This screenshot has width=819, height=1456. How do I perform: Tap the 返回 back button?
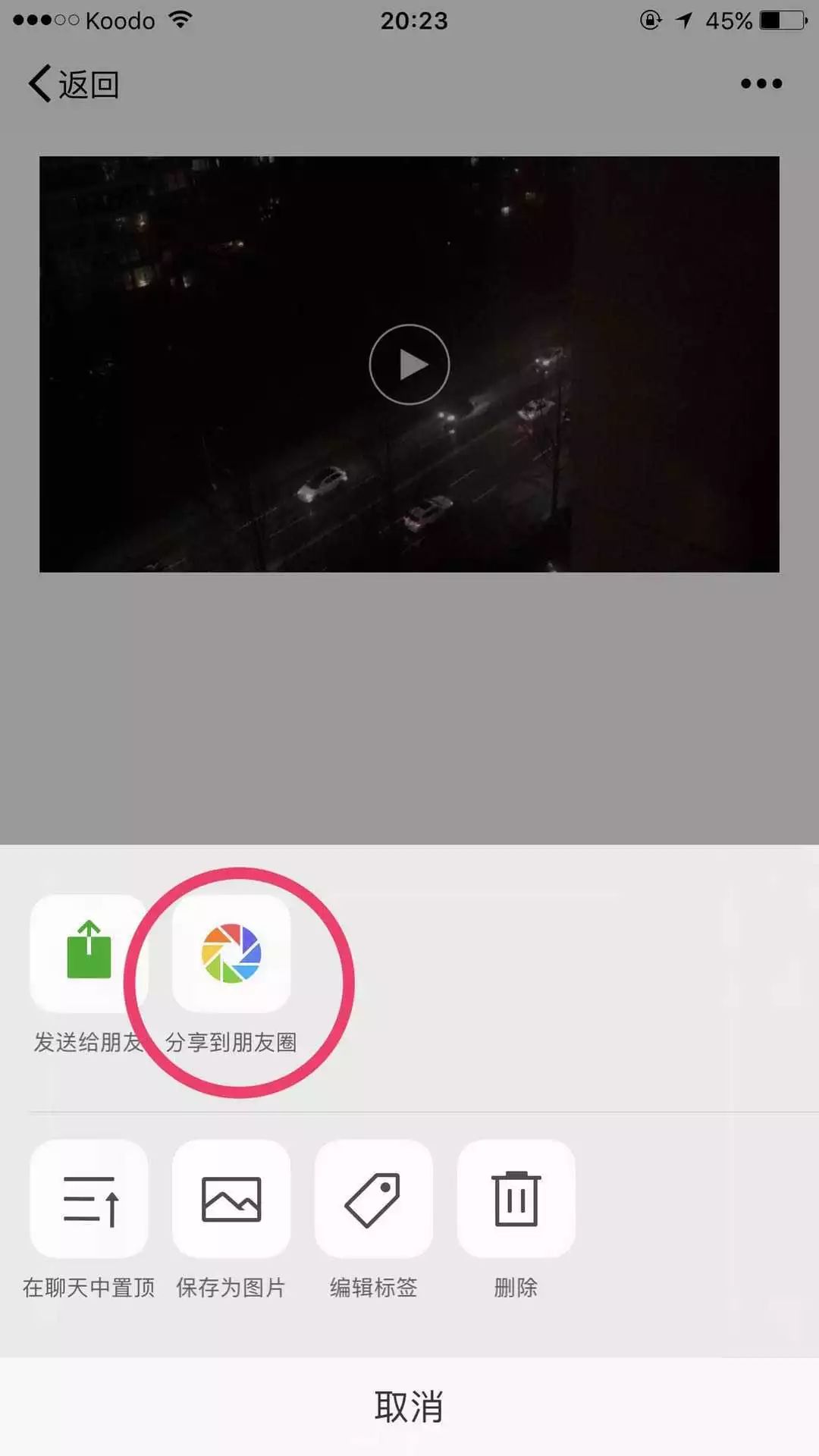(74, 83)
